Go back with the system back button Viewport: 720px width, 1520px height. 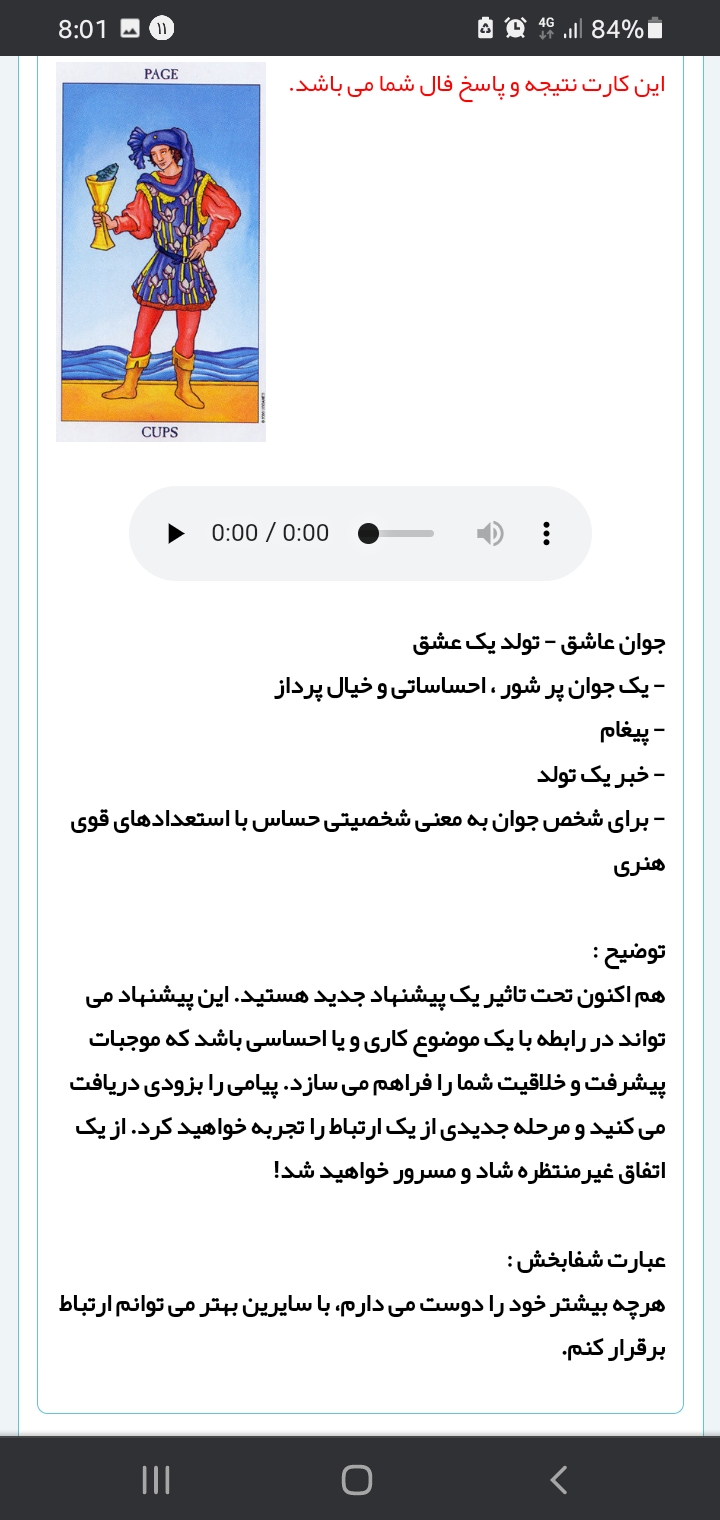click(560, 1480)
